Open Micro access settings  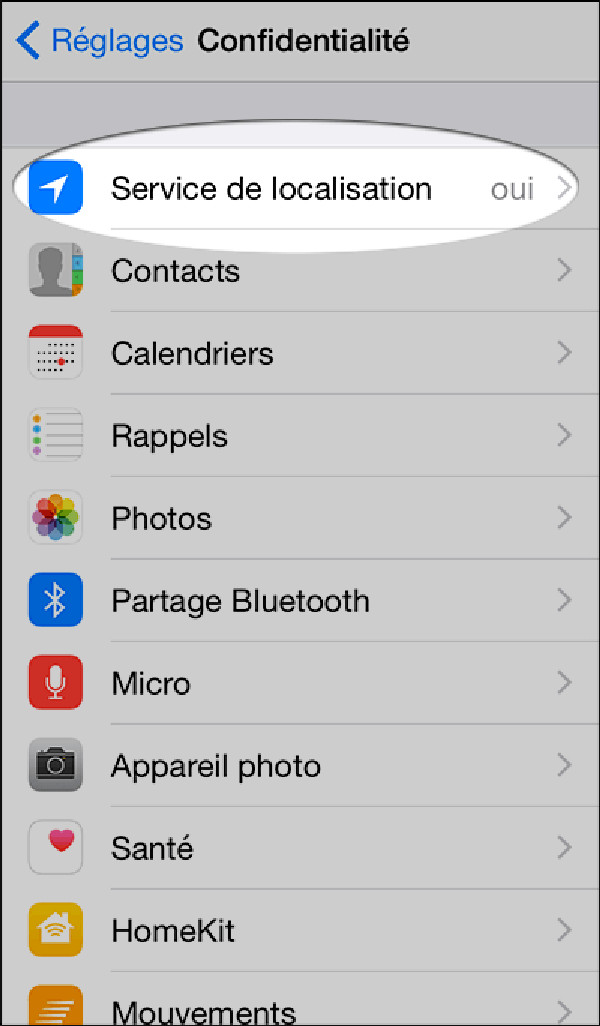point(300,683)
